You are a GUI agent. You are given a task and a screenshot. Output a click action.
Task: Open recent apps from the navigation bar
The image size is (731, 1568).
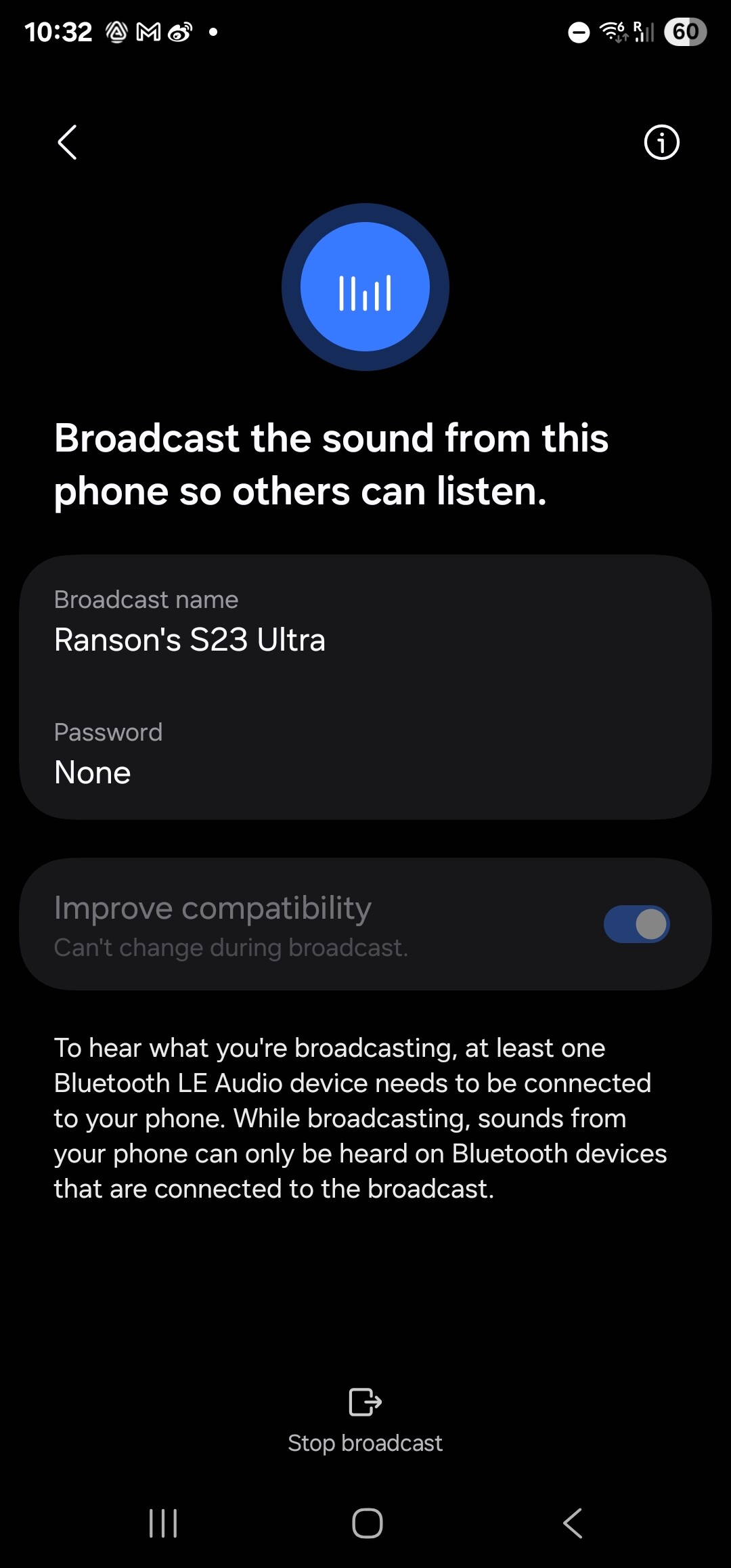click(163, 1523)
